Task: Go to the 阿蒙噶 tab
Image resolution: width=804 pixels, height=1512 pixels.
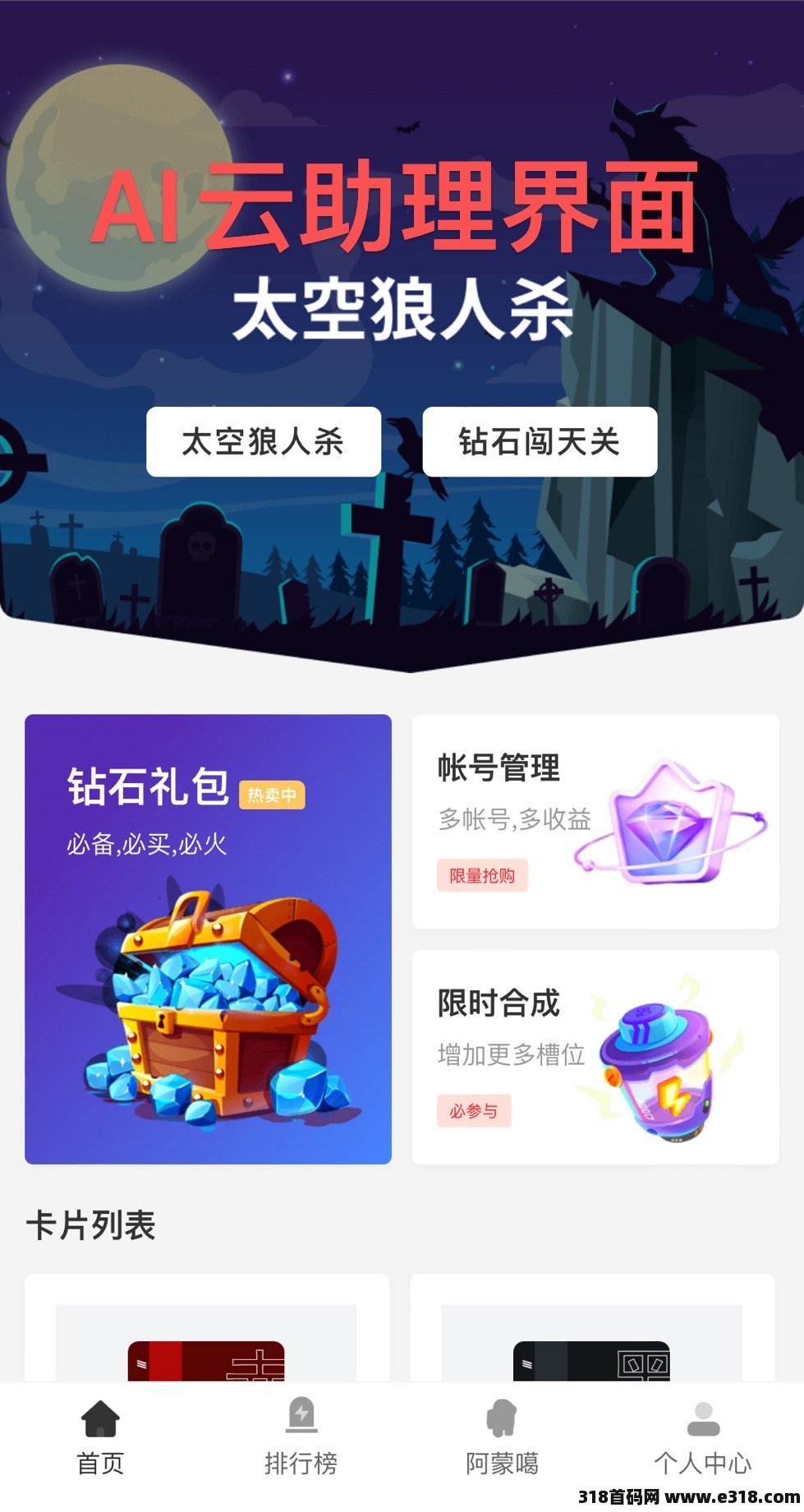Action: point(502,1438)
